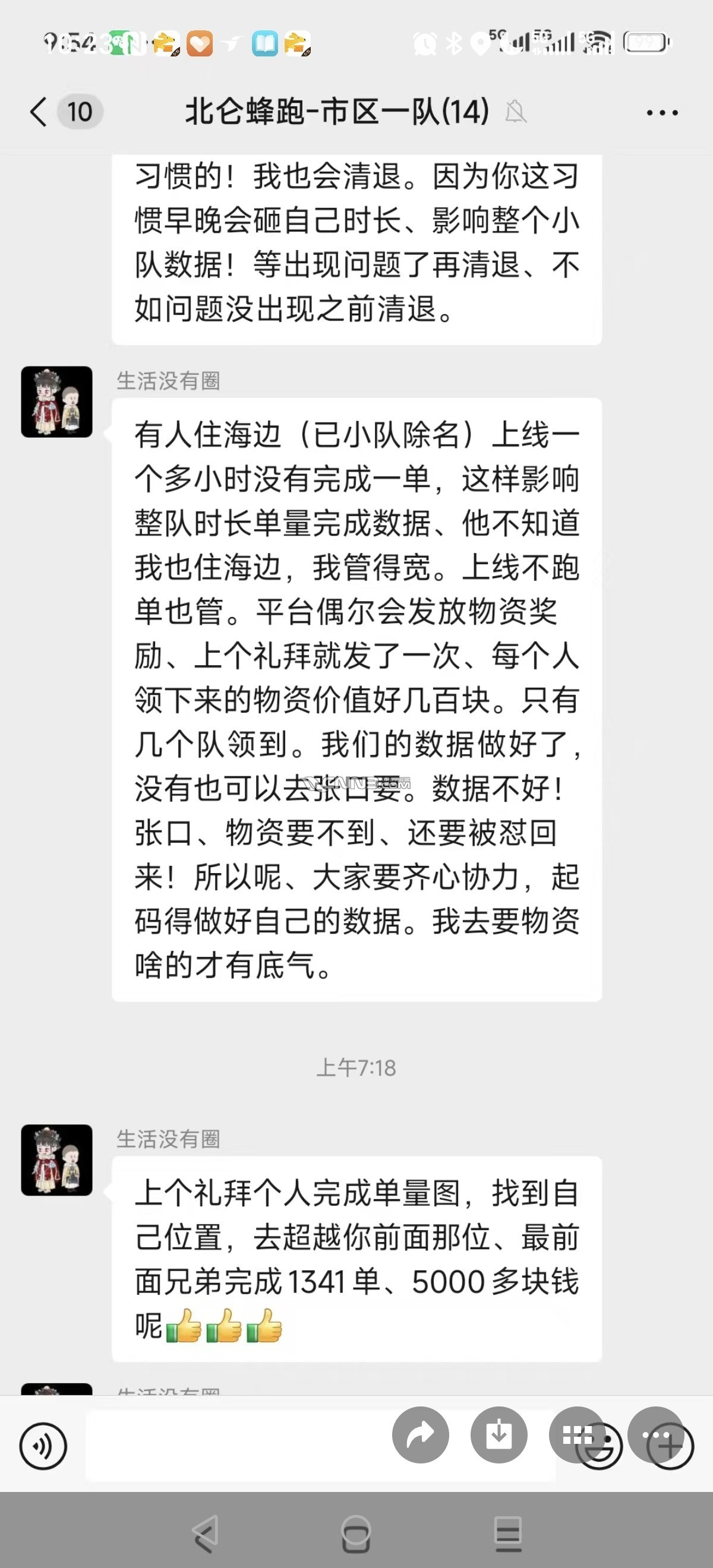This screenshot has width=713, height=1568.
Task: Focus the message text field
Action: pyautogui.click(x=238, y=1446)
